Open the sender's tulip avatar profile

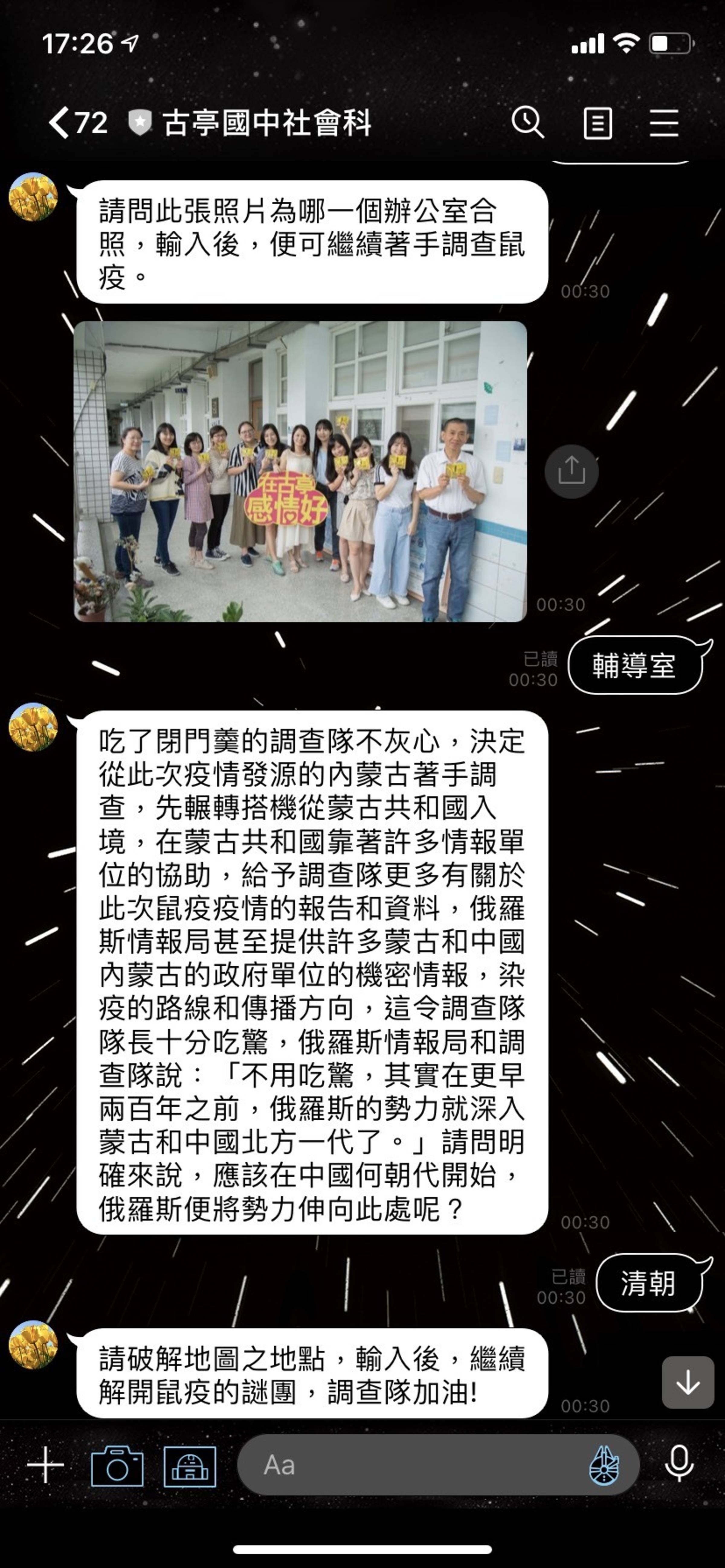(x=34, y=197)
